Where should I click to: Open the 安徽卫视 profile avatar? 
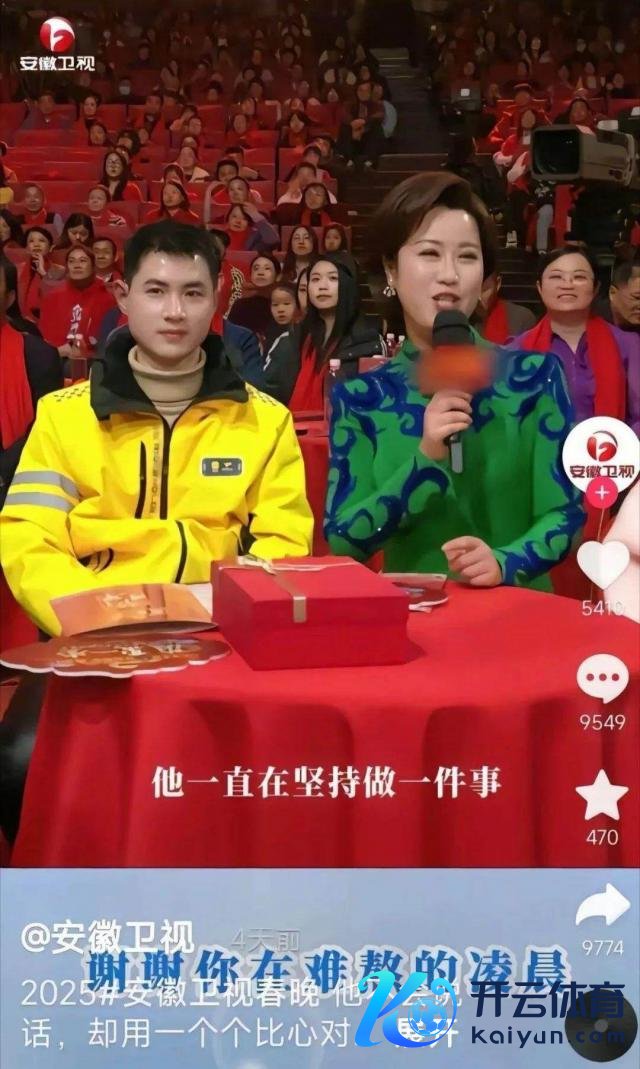601,456
